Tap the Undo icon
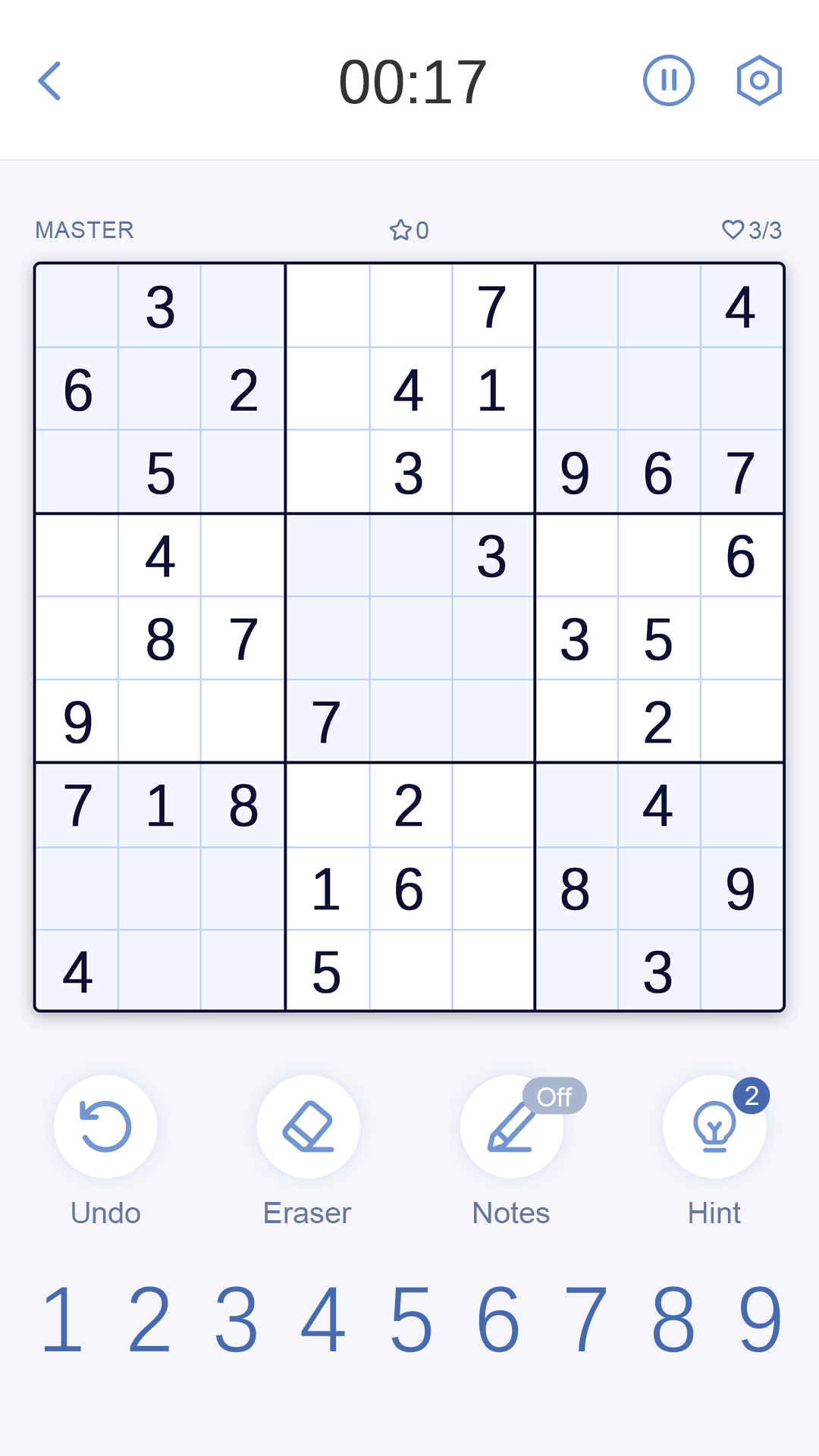 pos(105,1127)
